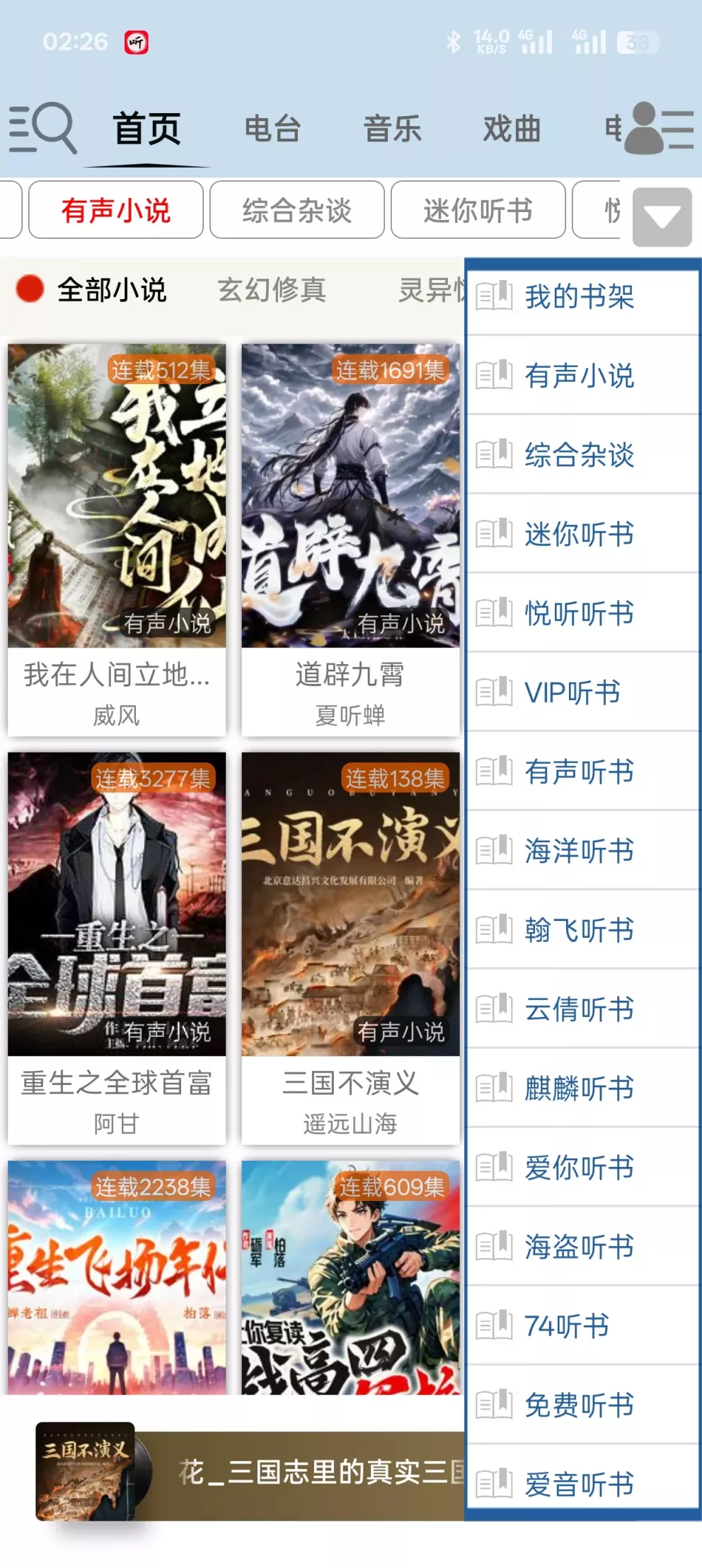Select the 综合杂谈 category chip
The image size is (702, 1568).
[x=297, y=211]
